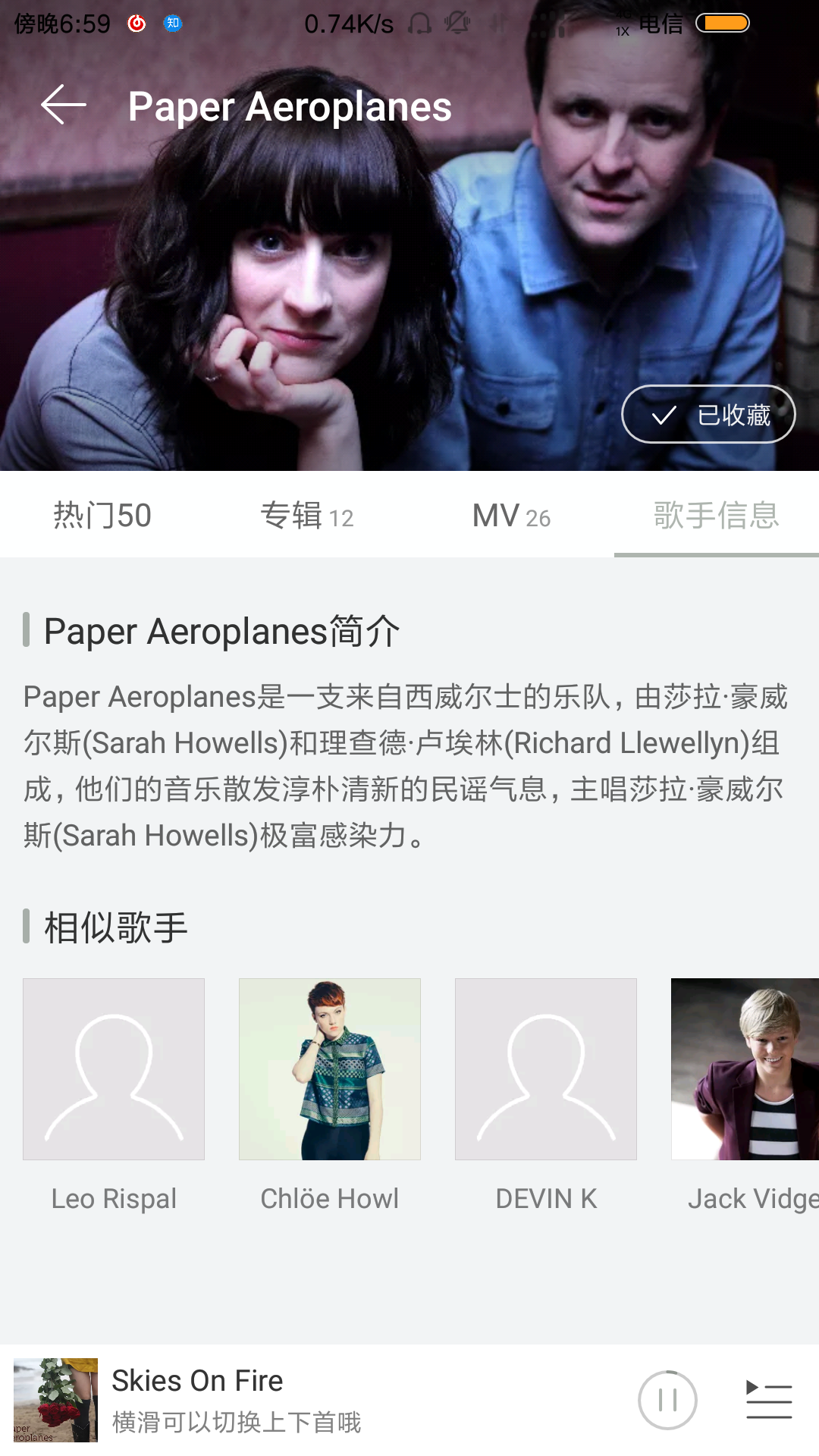Viewport: 819px width, 1456px height.
Task: Tap the 已收藏 button to unfavorite artist
Action: tap(708, 414)
